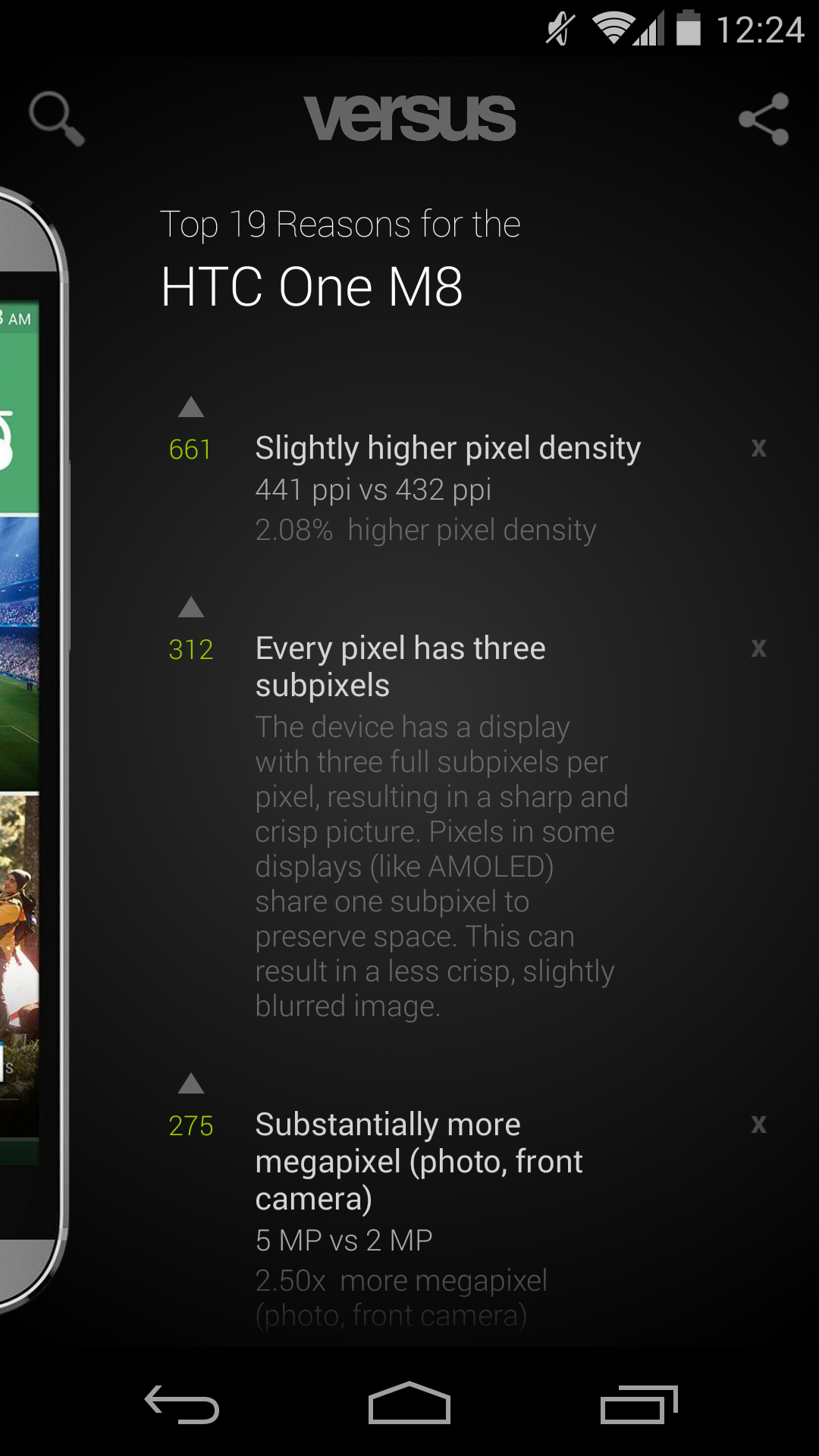The height and width of the screenshot is (1456, 819).
Task: Open recent apps from the navigation bar
Action: click(639, 1404)
